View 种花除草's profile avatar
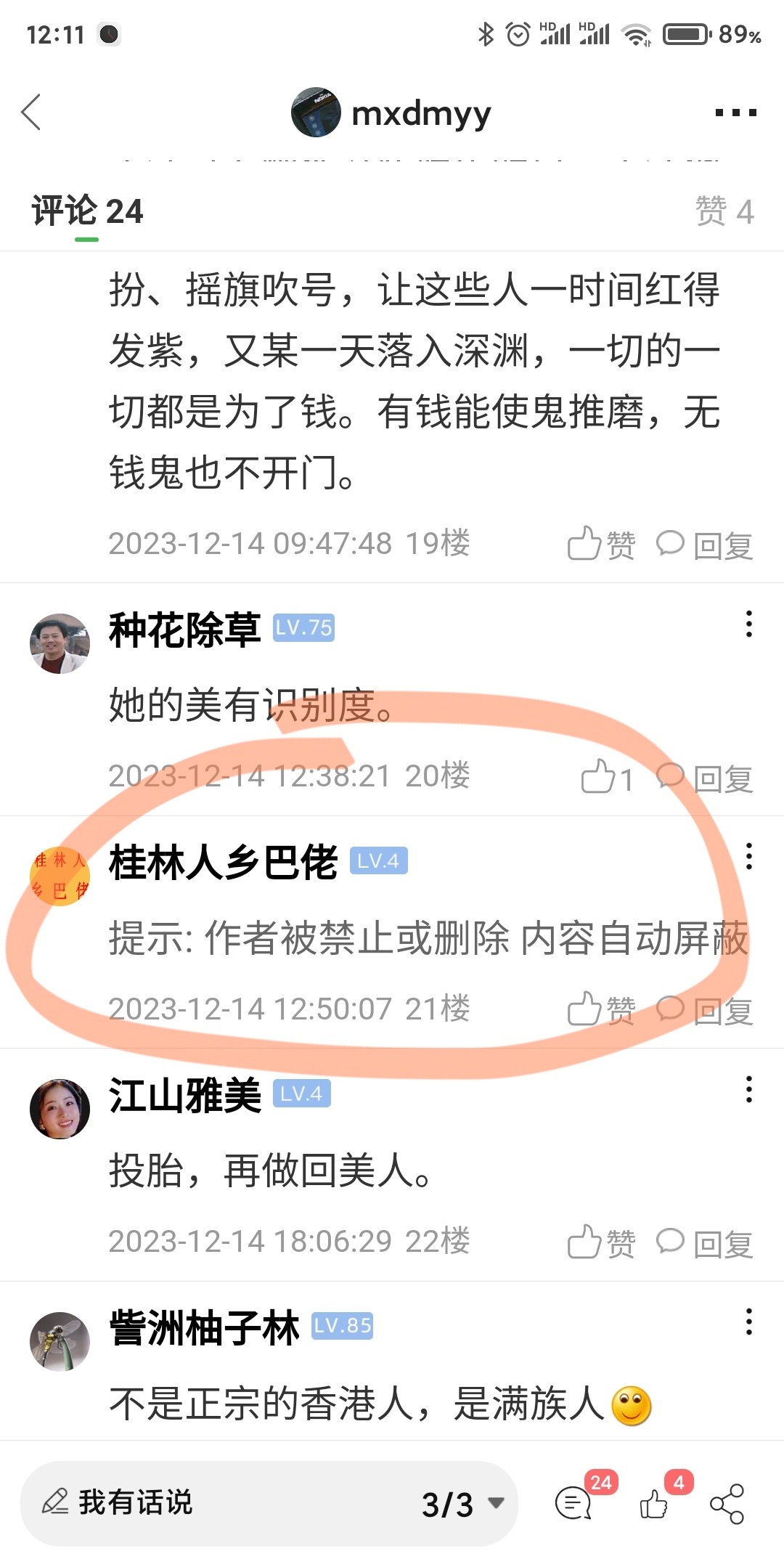Image resolution: width=784 pixels, height=1567 pixels. coord(60,643)
